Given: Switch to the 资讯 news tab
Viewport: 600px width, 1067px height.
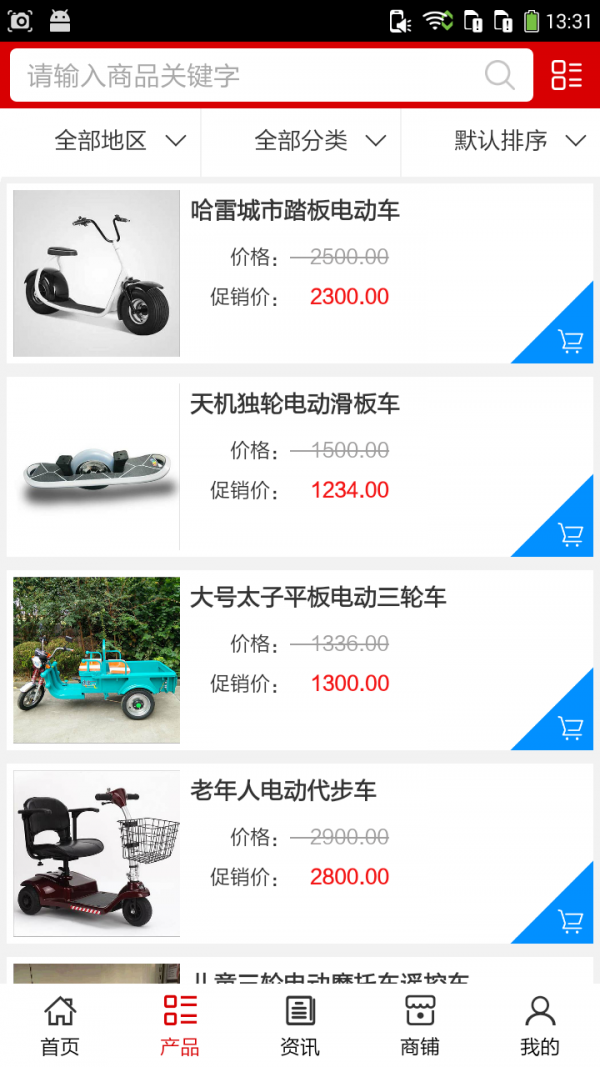Looking at the screenshot, I should [300, 1025].
